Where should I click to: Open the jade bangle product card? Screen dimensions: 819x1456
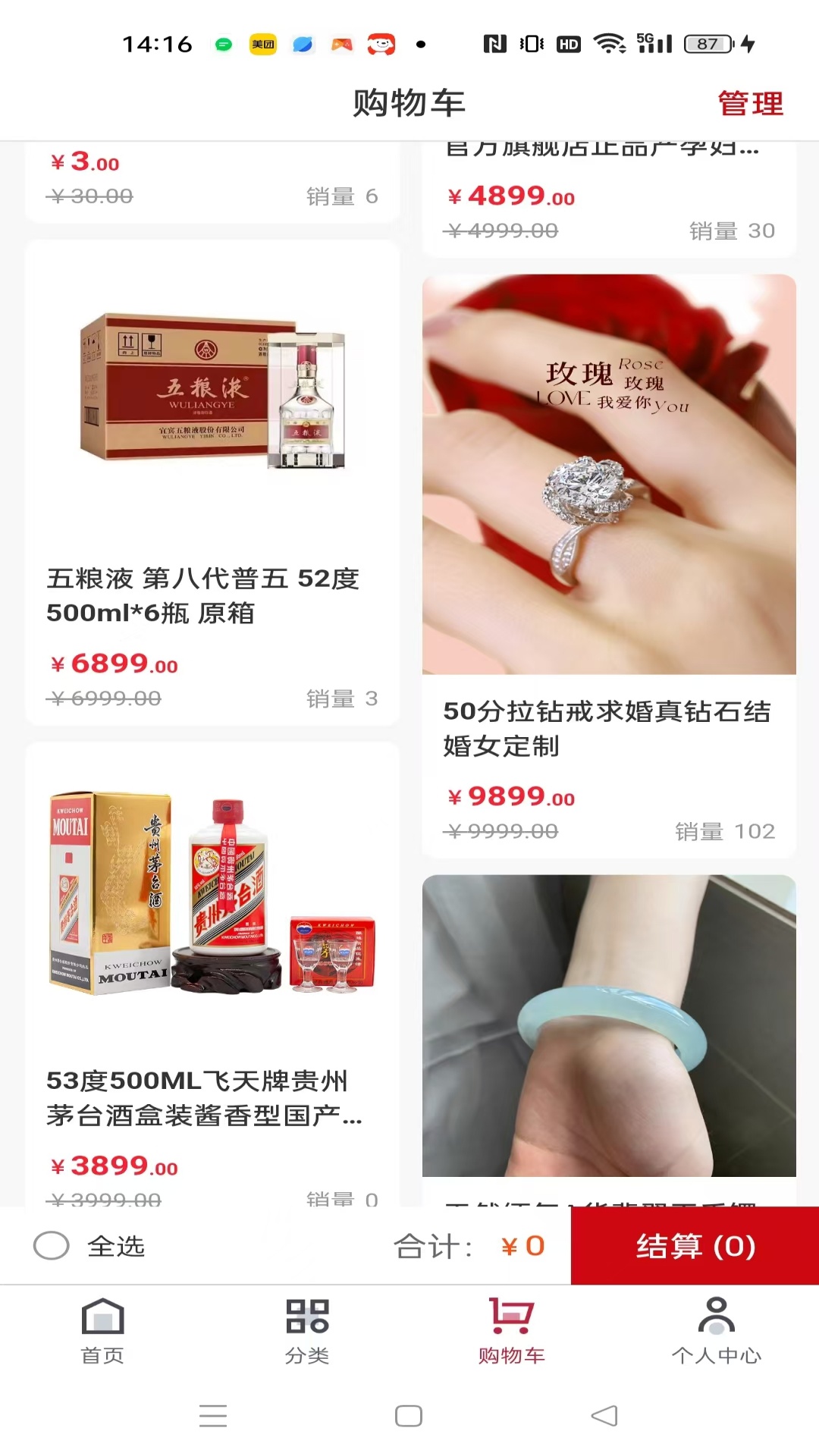pyautogui.click(x=609, y=1039)
